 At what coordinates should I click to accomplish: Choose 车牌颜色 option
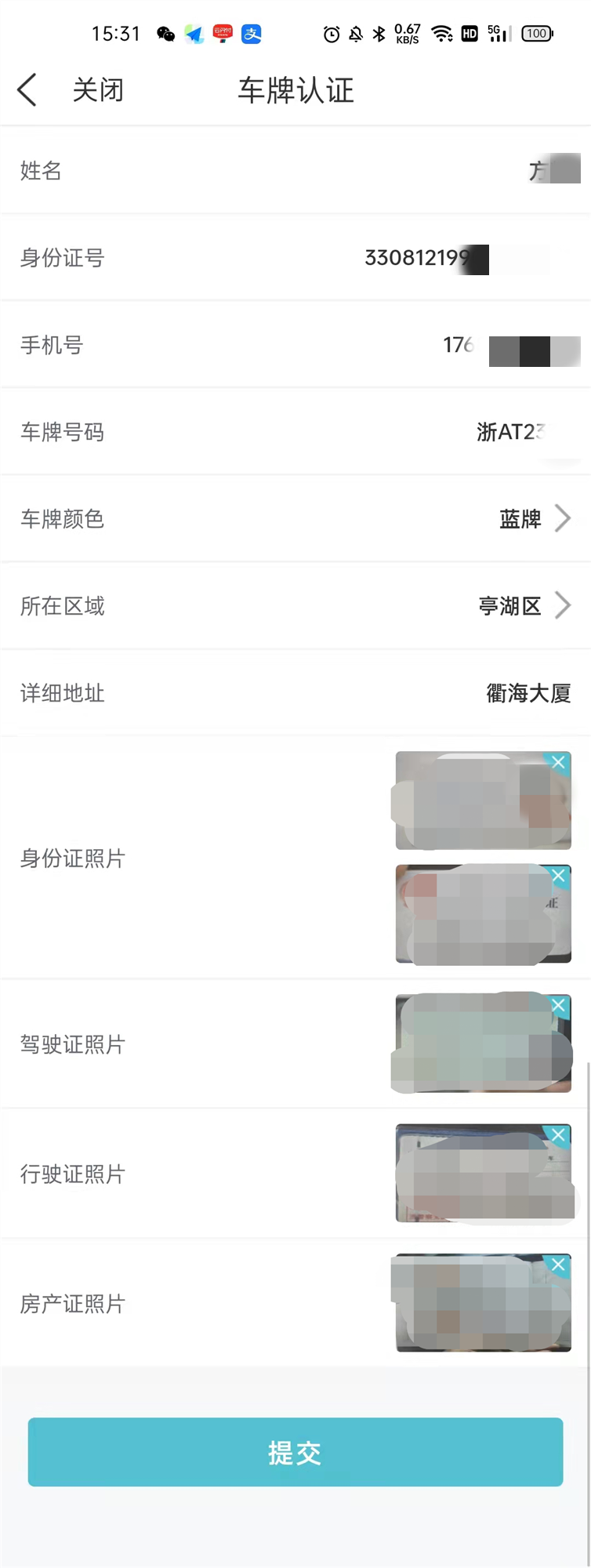point(533,519)
